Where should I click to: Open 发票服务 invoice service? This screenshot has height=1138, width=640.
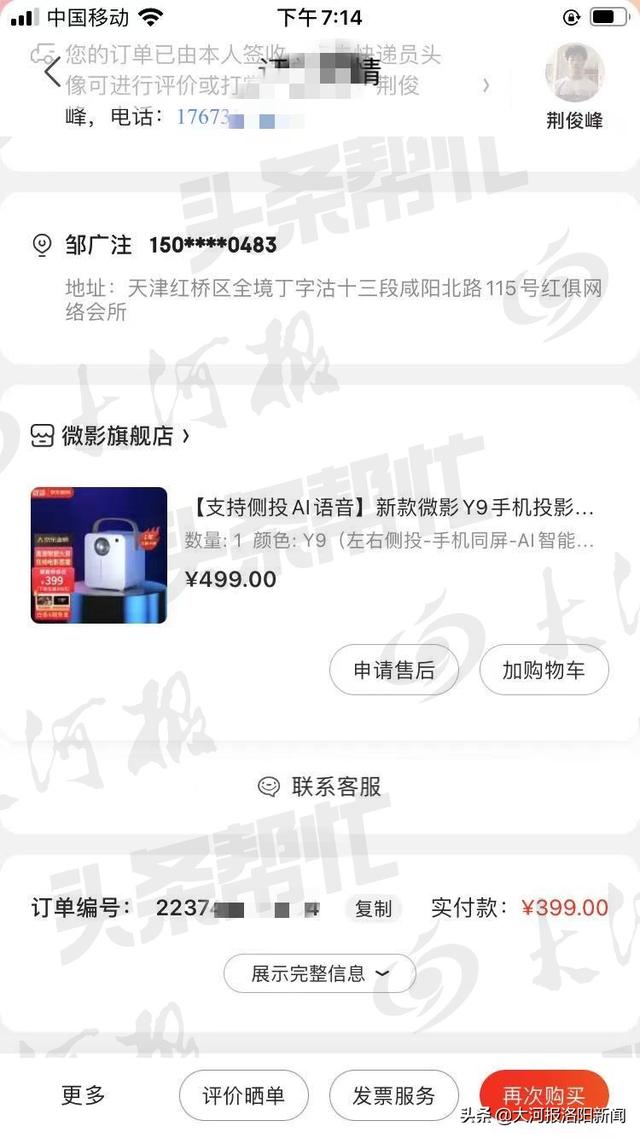coord(394,1096)
